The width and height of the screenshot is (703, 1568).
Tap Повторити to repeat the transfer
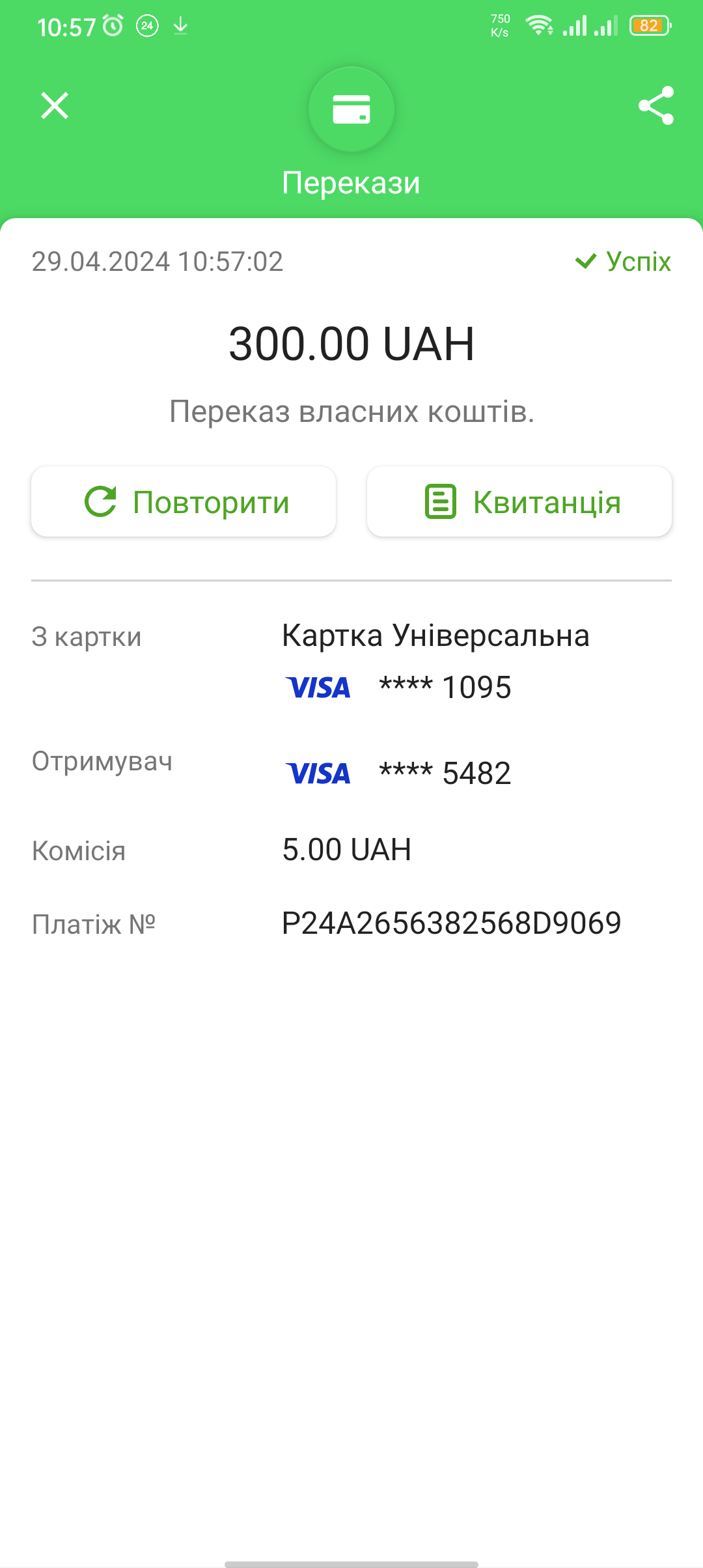coord(184,501)
